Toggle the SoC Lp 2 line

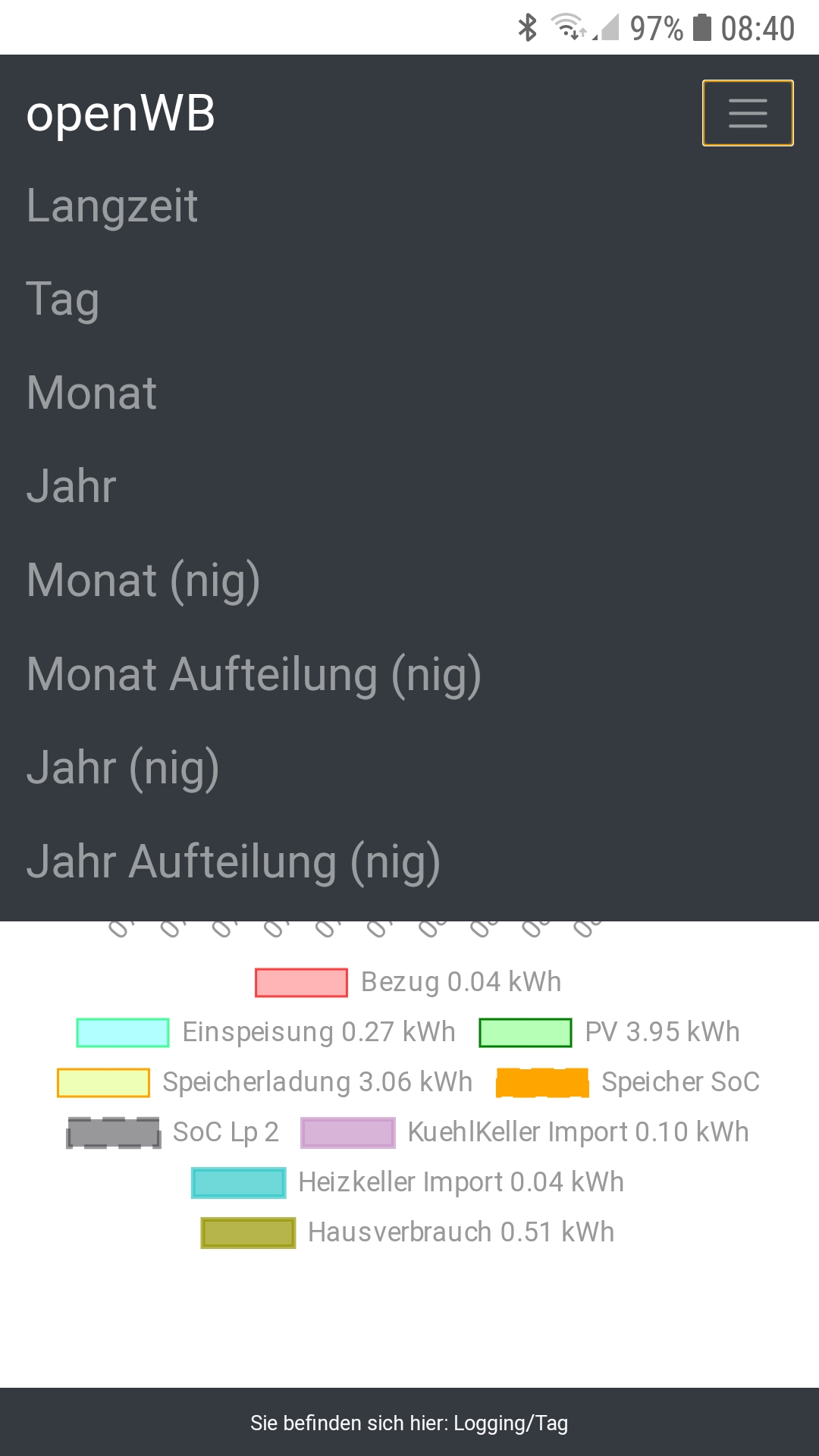[x=173, y=1132]
